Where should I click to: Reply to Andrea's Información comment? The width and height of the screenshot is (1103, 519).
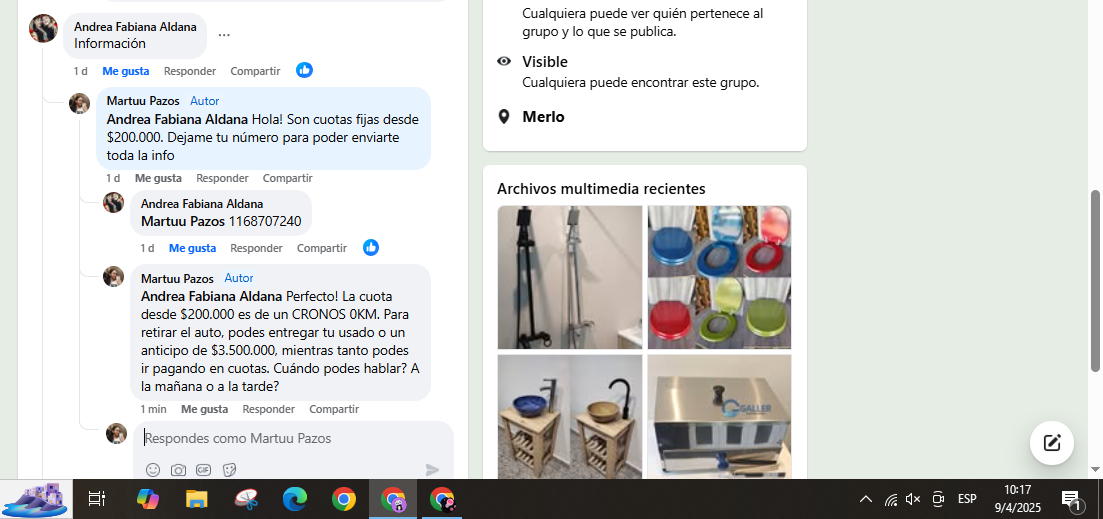coord(190,71)
